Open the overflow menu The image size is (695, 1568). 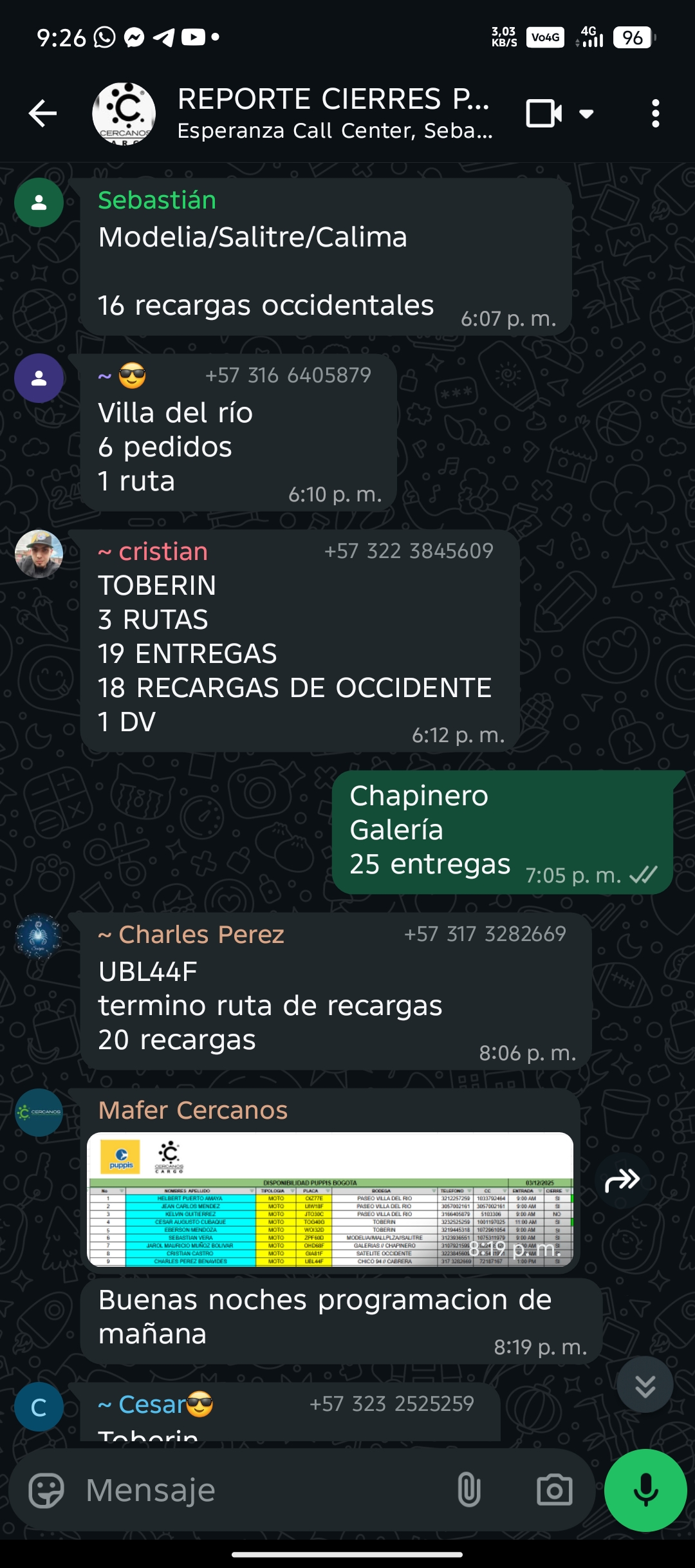[x=655, y=114]
